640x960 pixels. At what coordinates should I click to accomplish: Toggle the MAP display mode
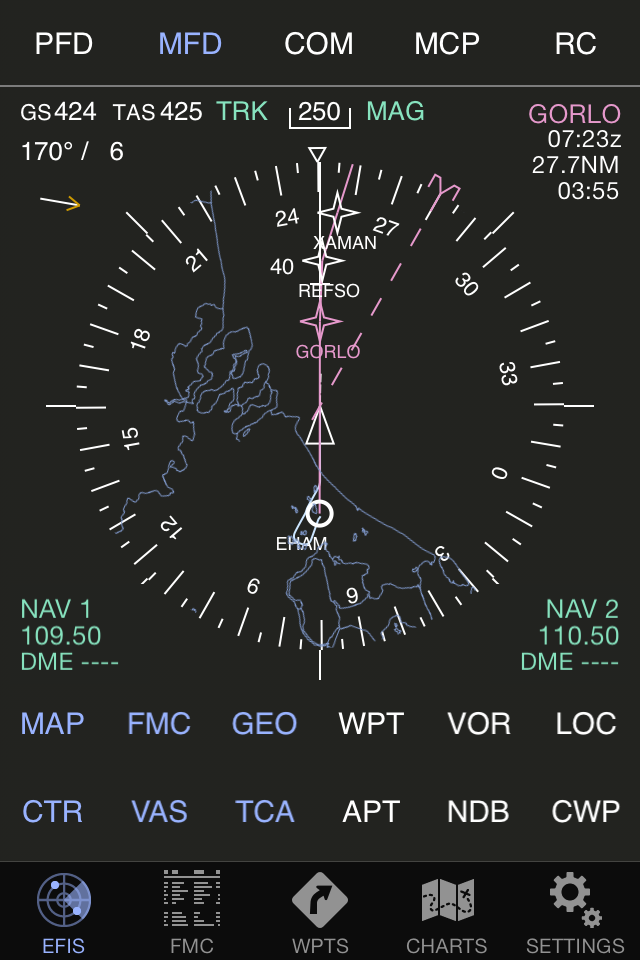[x=53, y=723]
